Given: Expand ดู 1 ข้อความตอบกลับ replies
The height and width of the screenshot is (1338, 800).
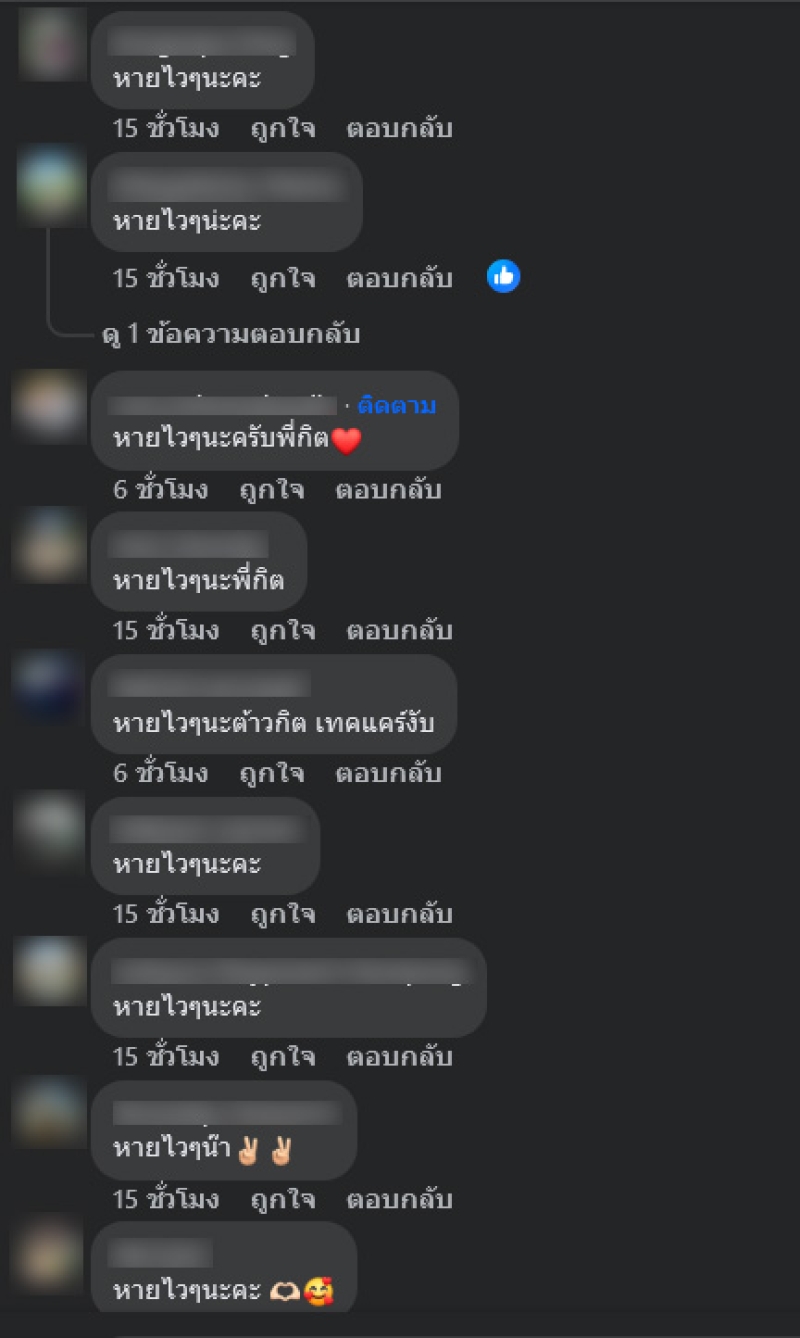Looking at the screenshot, I should pyautogui.click(x=231, y=335).
